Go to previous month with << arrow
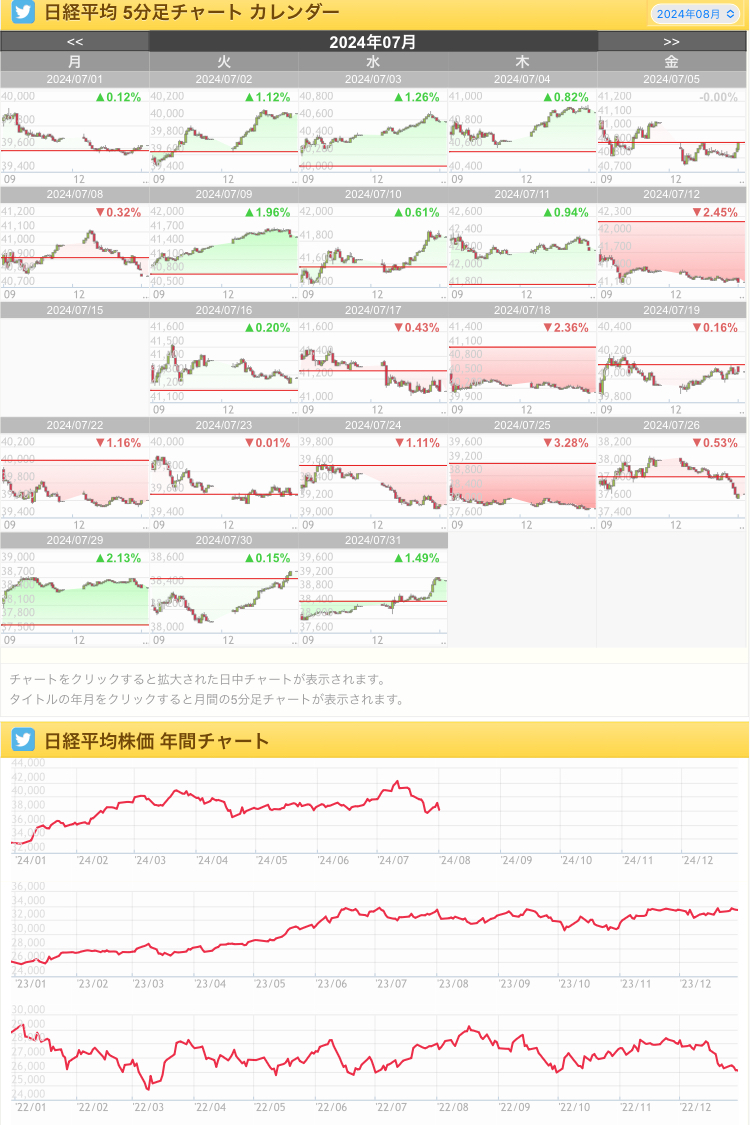 click(75, 42)
